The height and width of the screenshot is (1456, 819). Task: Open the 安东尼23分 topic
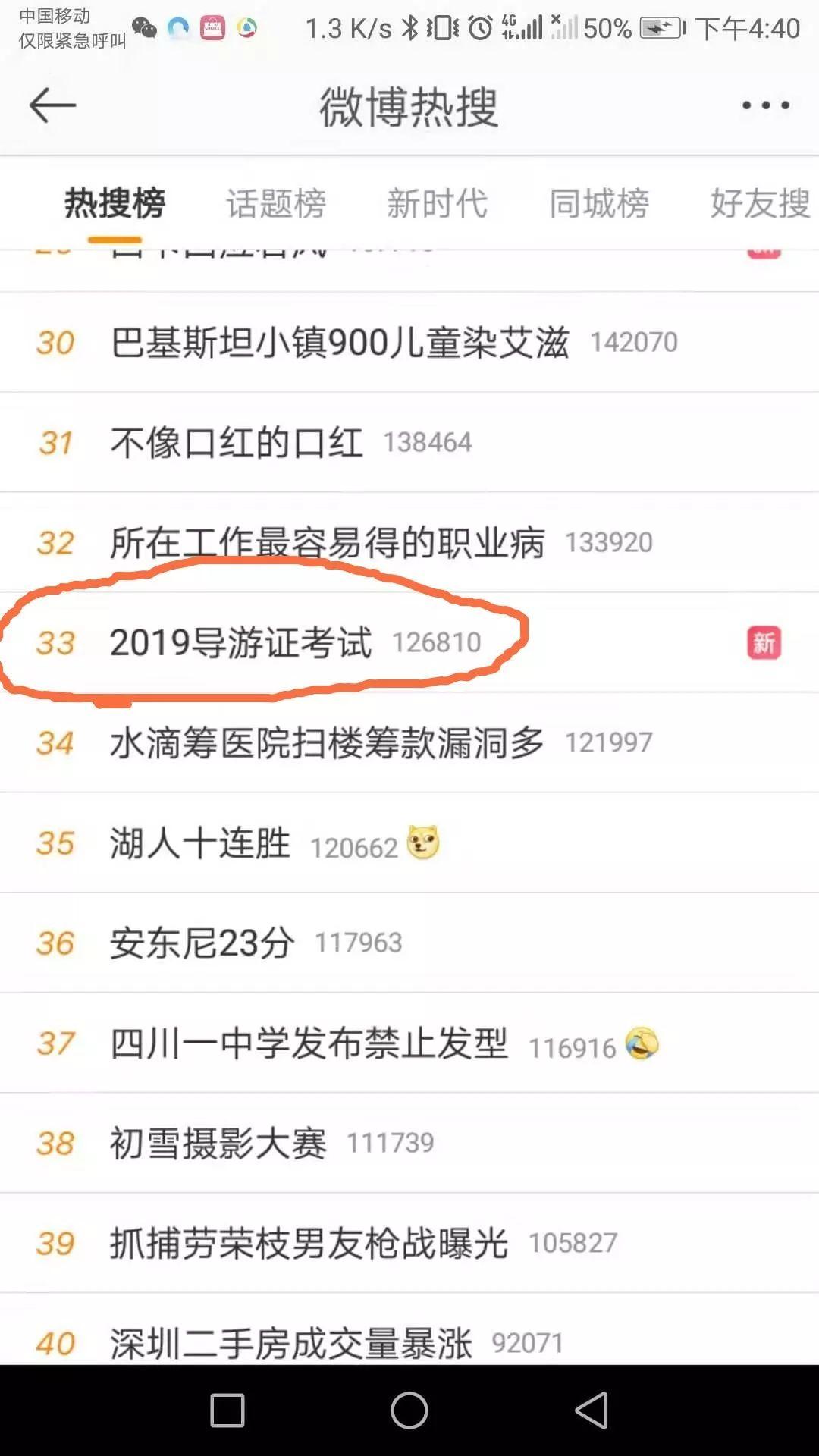[409, 943]
